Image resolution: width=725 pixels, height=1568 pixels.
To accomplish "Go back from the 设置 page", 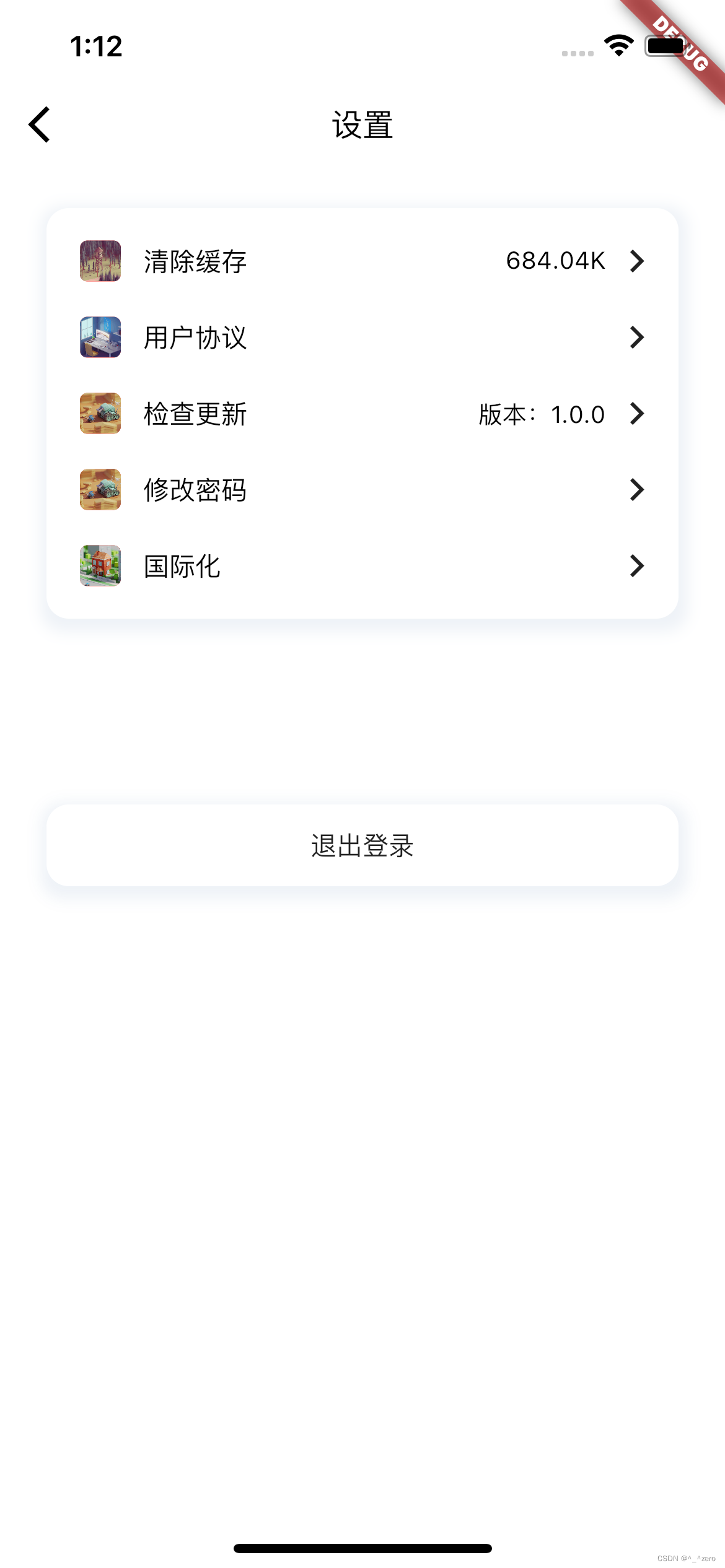I will [x=40, y=124].
